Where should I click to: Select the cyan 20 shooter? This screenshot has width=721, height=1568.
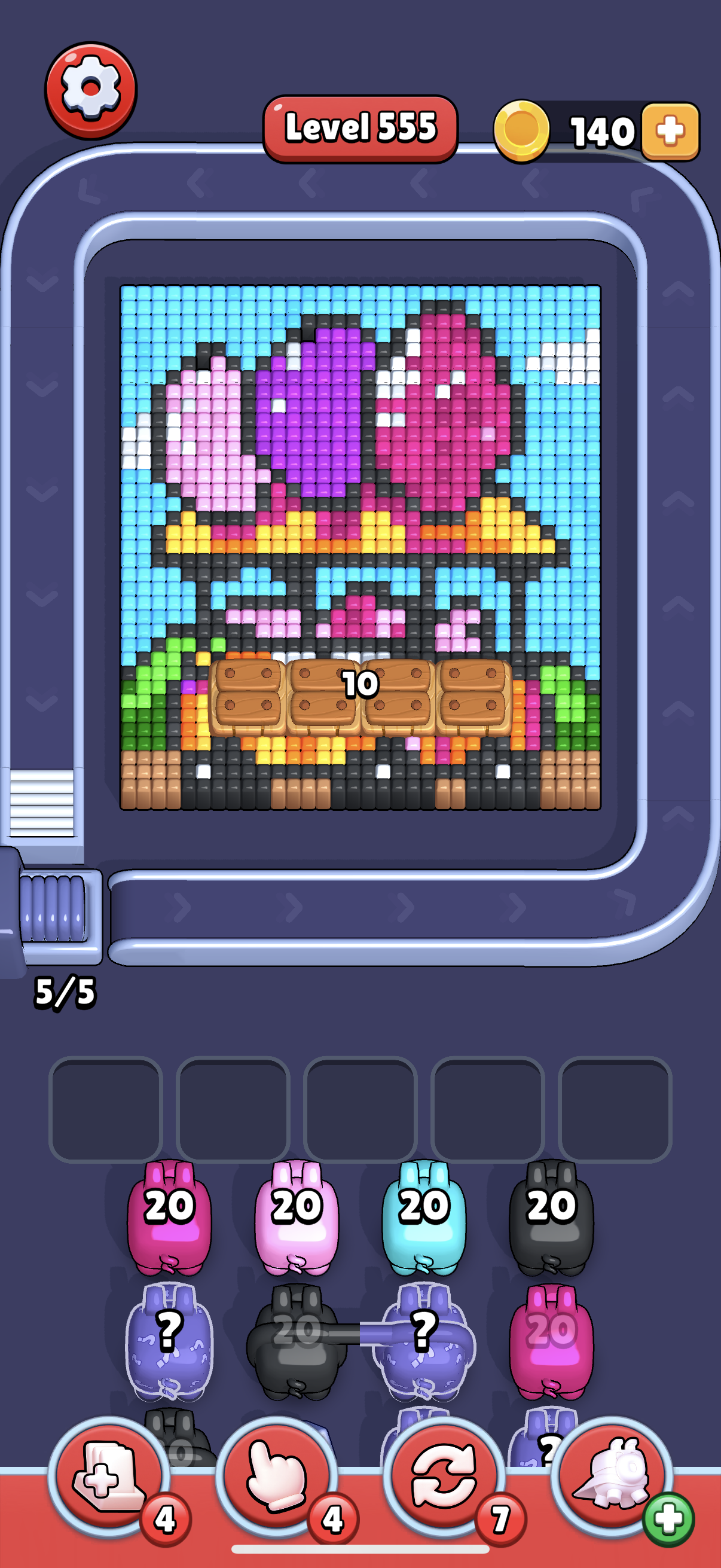tap(423, 1218)
